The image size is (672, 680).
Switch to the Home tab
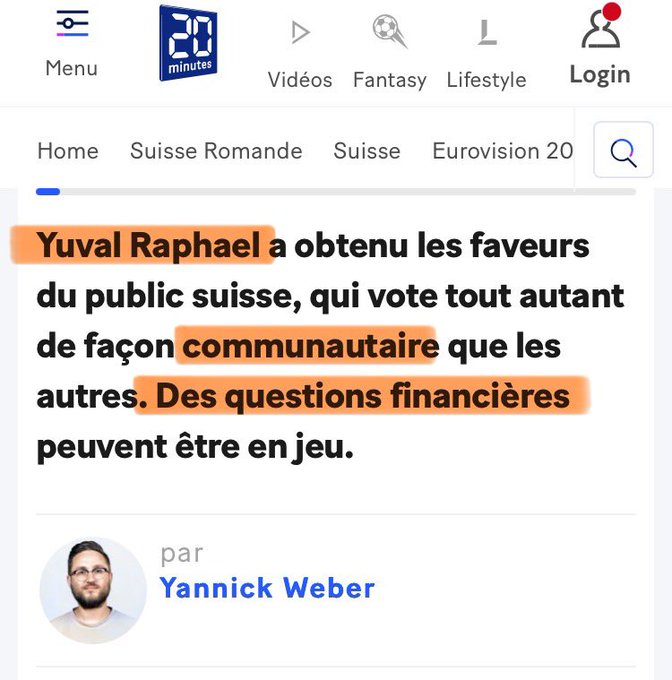[x=68, y=151]
